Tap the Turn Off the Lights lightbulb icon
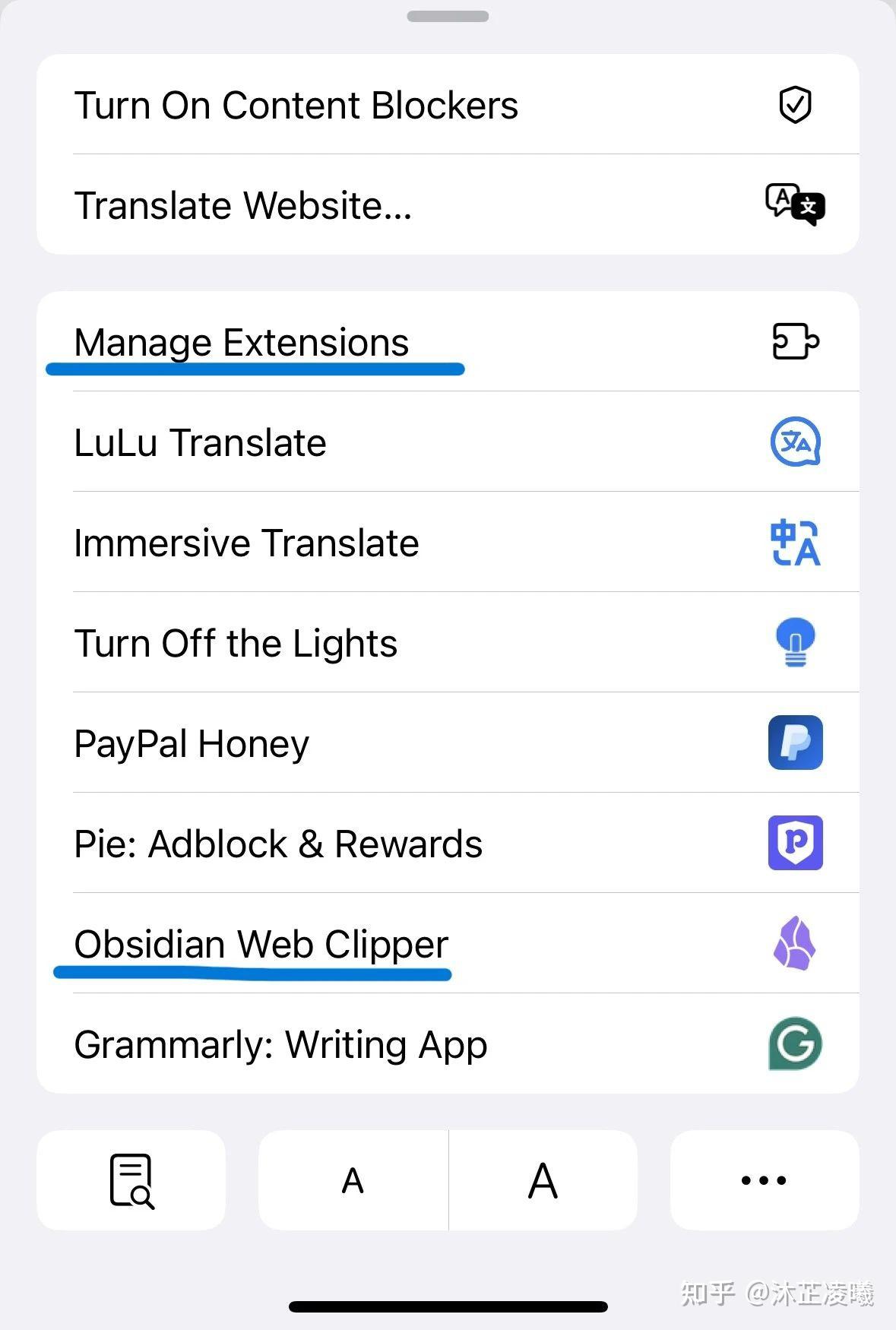This screenshot has height=1330, width=896. click(795, 642)
